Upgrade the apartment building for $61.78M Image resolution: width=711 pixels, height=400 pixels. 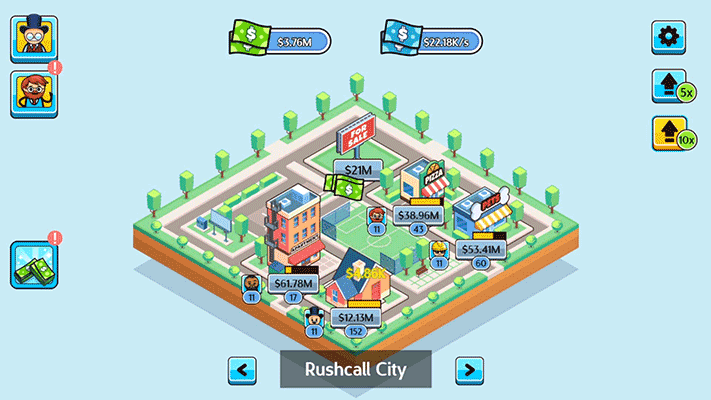(292, 284)
